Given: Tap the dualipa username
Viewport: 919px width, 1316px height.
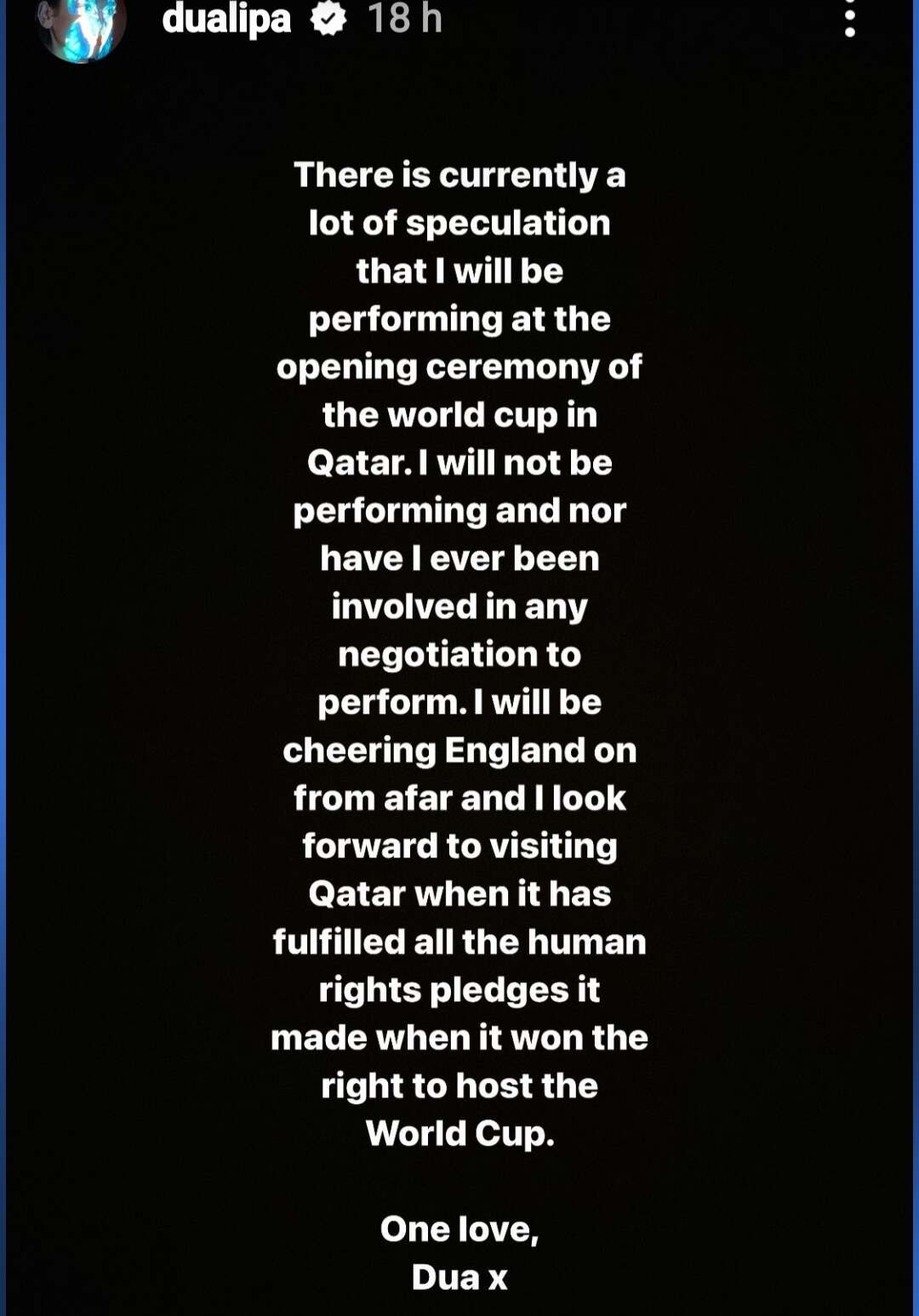Looking at the screenshot, I should pos(226,19).
